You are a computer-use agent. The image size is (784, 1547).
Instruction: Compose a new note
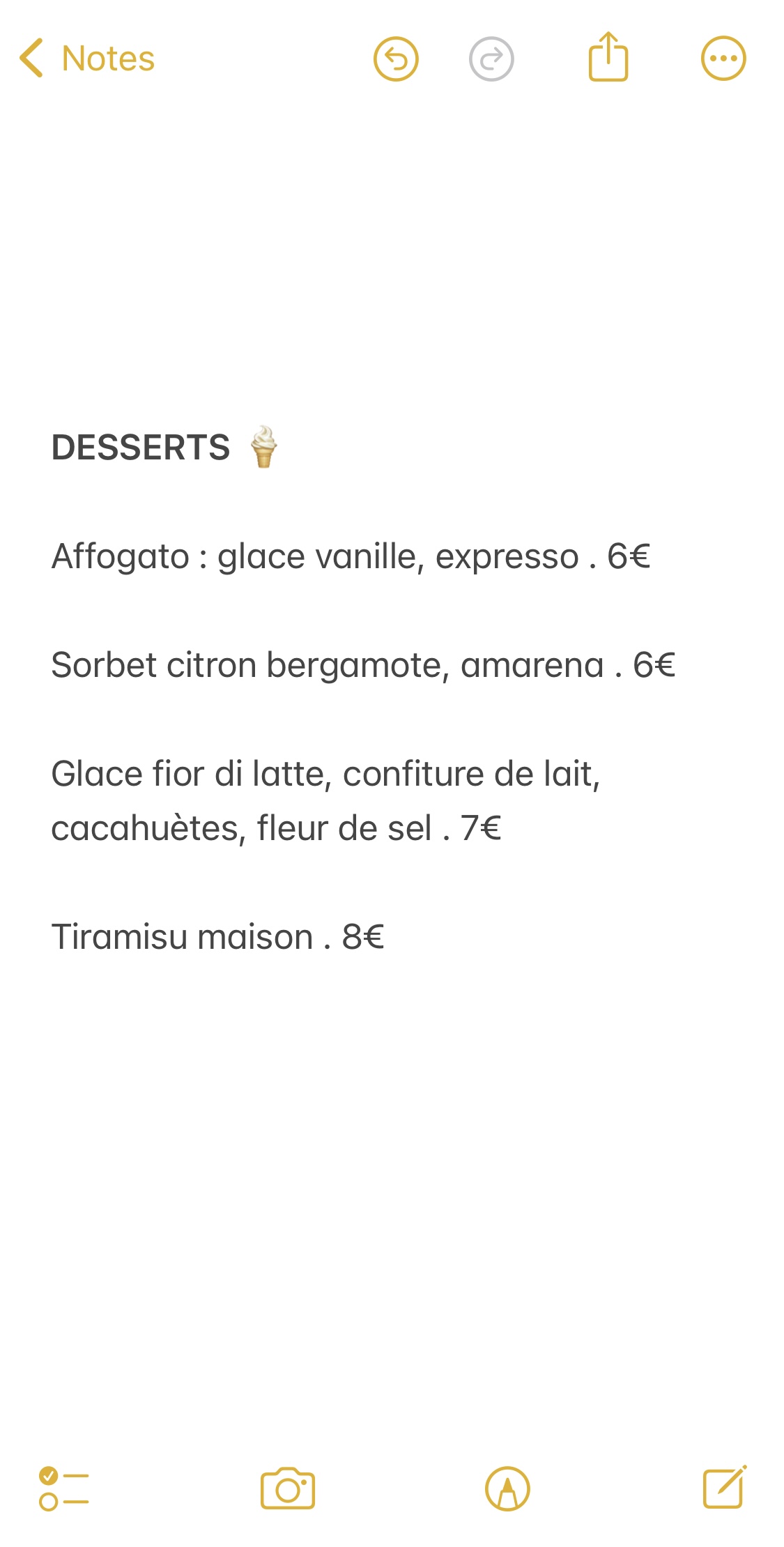725,1487
